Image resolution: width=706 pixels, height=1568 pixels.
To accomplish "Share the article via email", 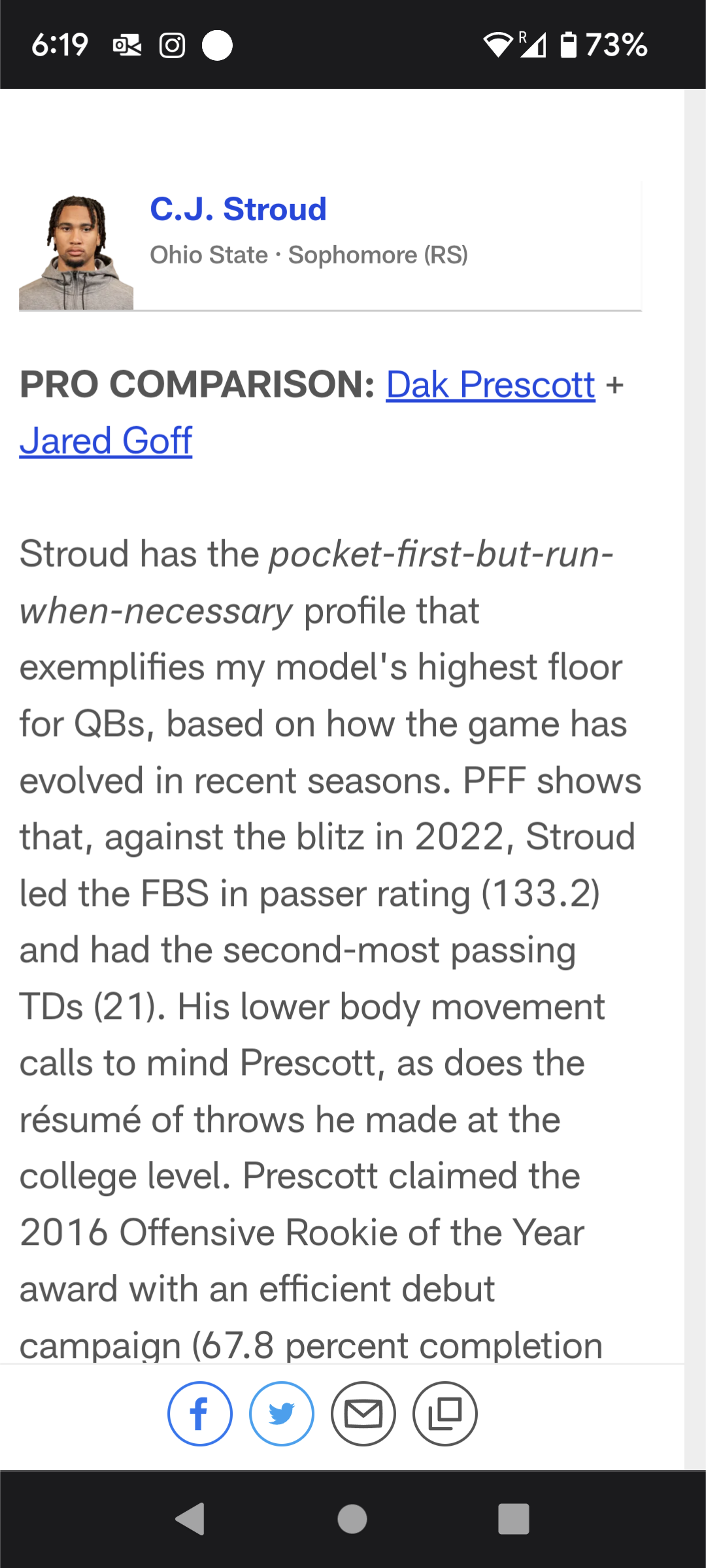I will pyautogui.click(x=363, y=1414).
